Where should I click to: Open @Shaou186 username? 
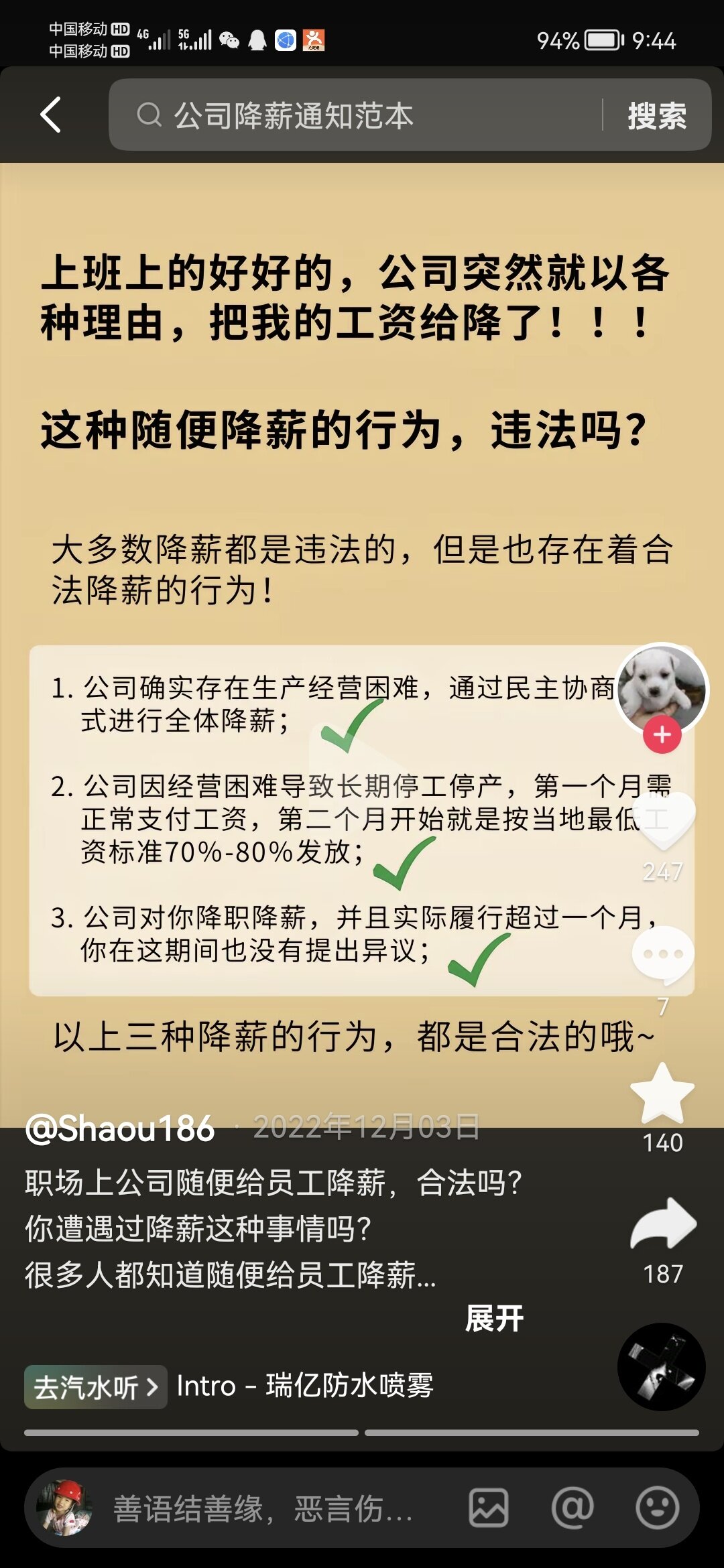[x=120, y=1128]
